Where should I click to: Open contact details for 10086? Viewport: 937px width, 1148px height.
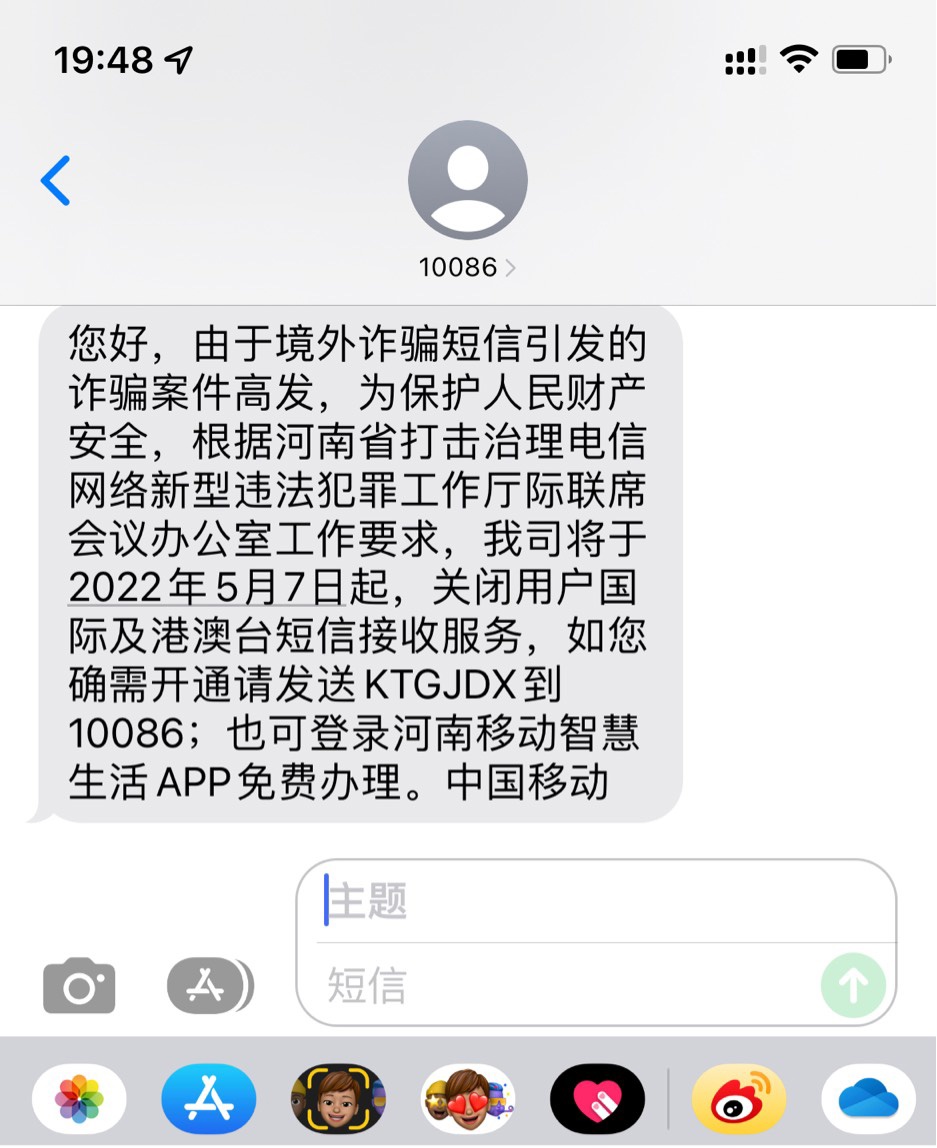pyautogui.click(x=467, y=199)
